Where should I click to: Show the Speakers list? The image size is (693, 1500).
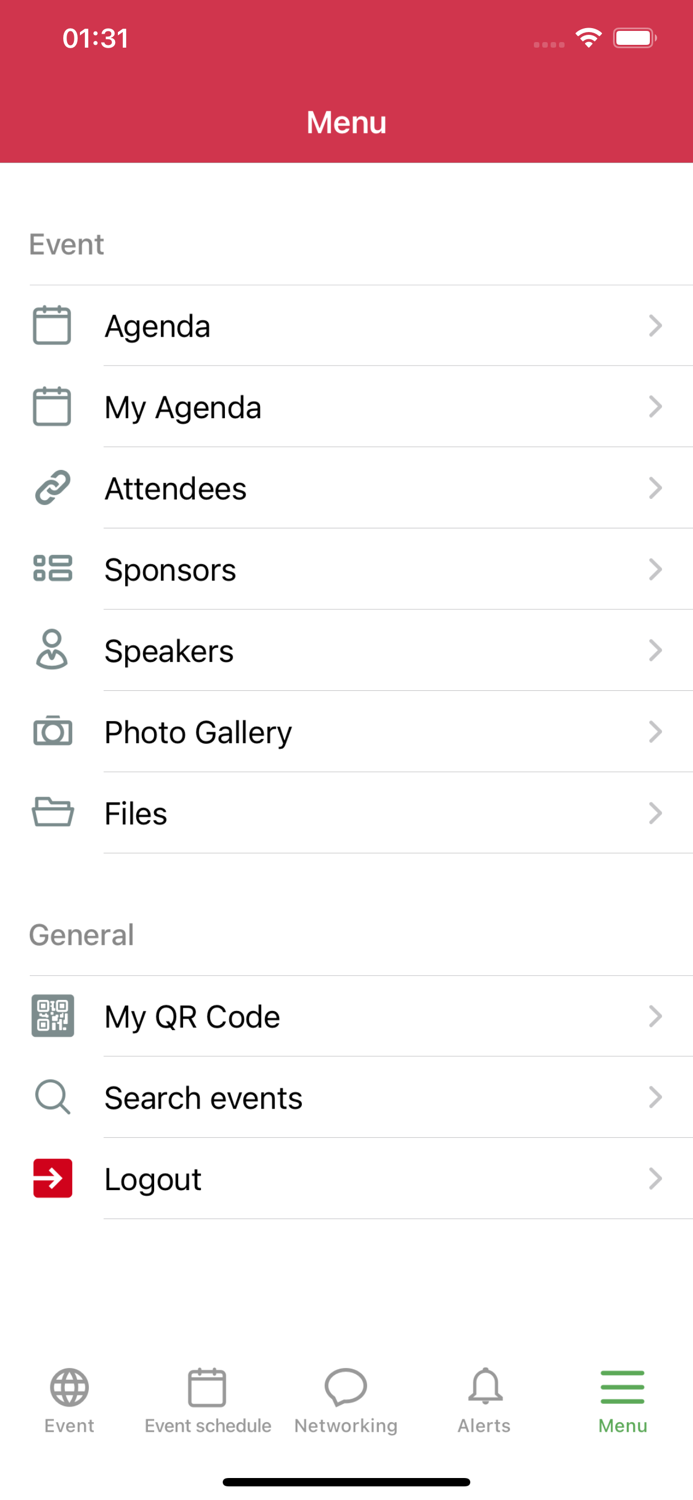click(x=346, y=651)
